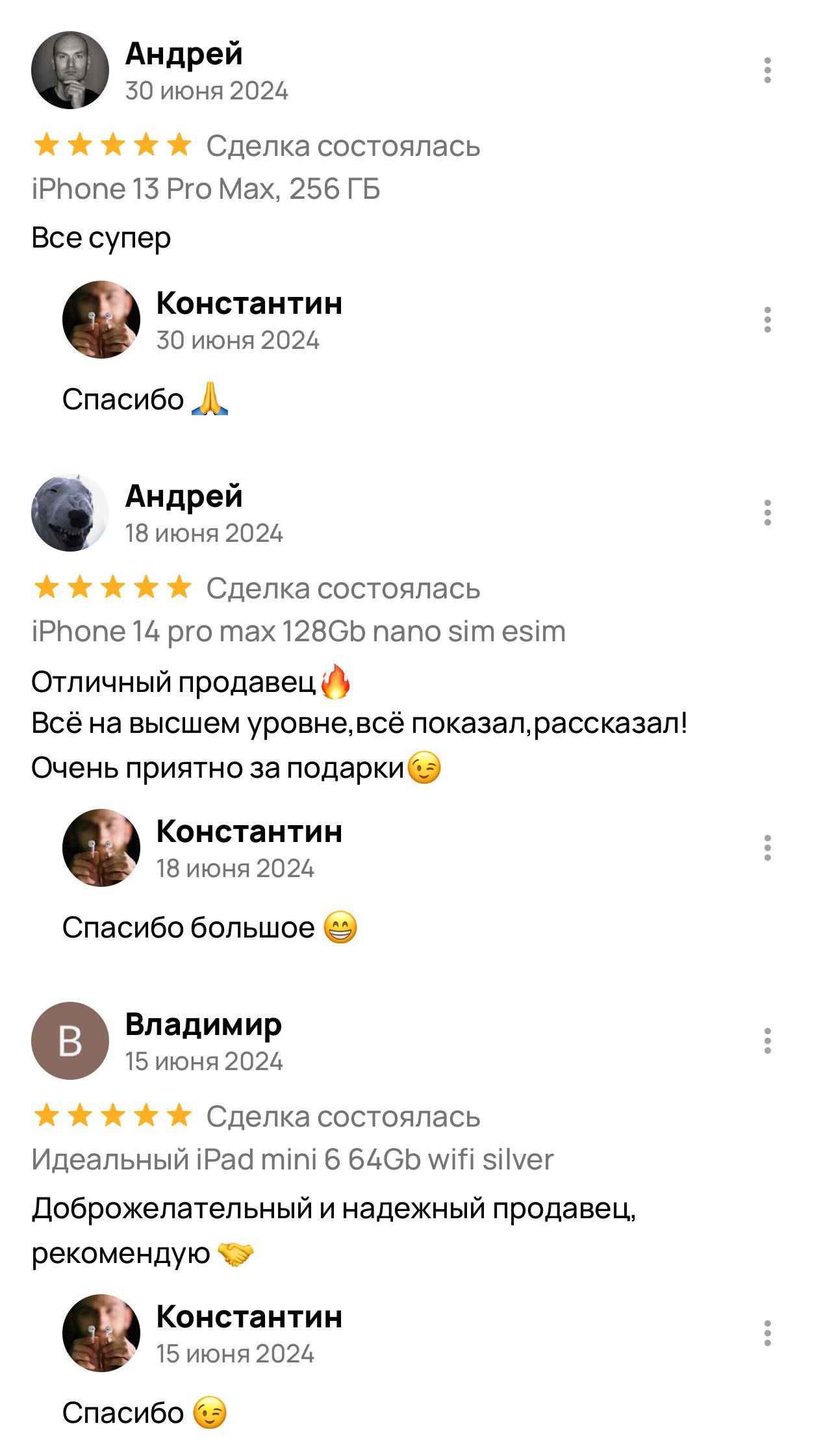Open overflow menu on Владимир's review
Image resolution: width=834 pixels, height=1456 pixels.
pos(767,1041)
